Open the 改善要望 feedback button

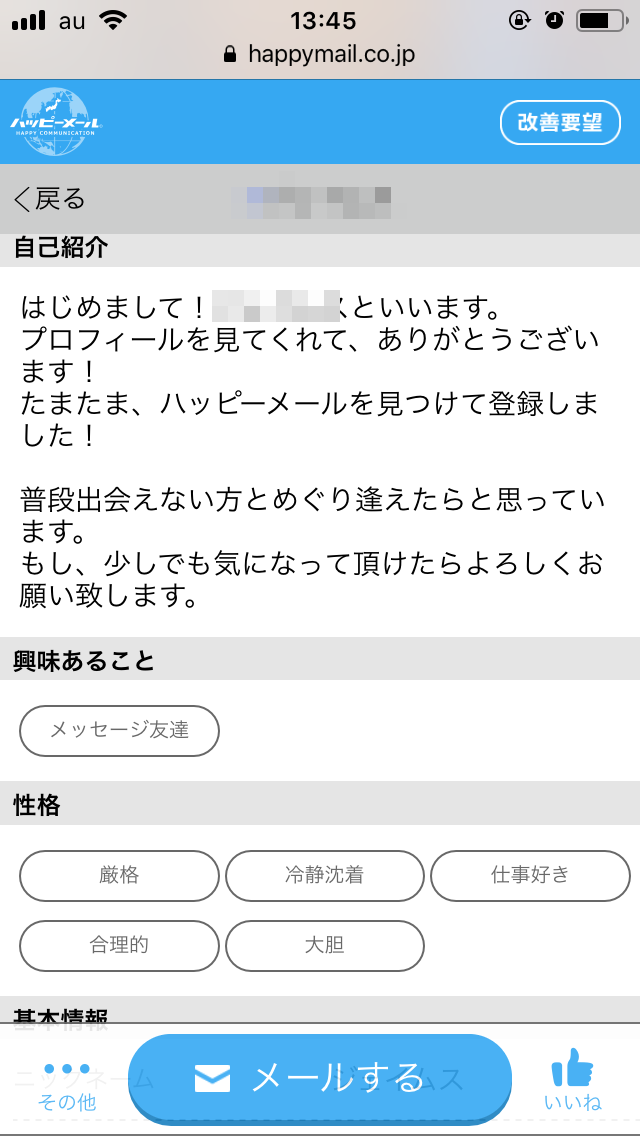(x=560, y=123)
